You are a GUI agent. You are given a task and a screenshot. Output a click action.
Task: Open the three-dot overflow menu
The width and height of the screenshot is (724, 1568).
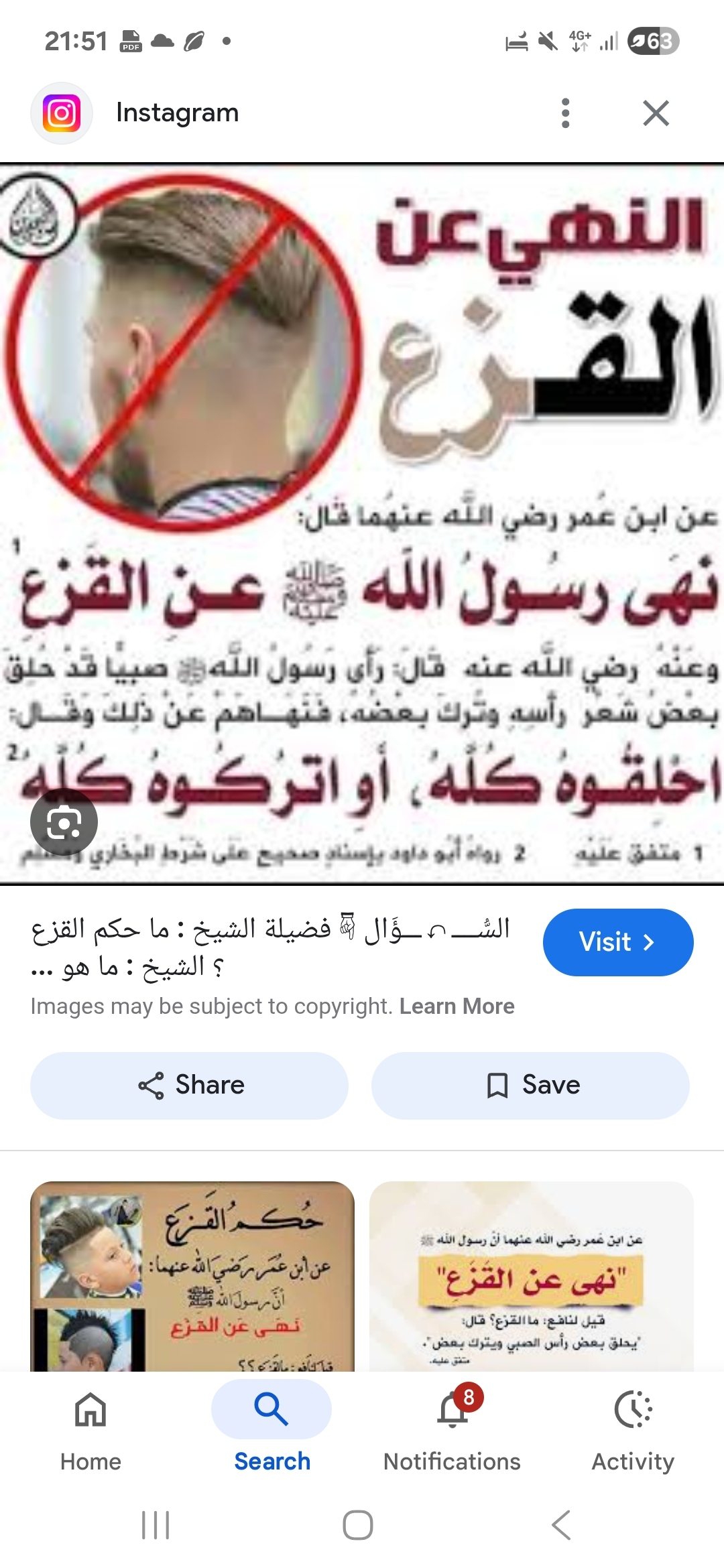pyautogui.click(x=565, y=113)
